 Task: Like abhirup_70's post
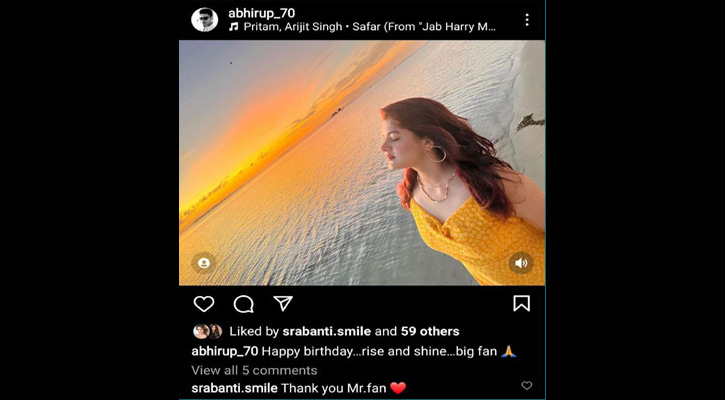[x=204, y=303]
